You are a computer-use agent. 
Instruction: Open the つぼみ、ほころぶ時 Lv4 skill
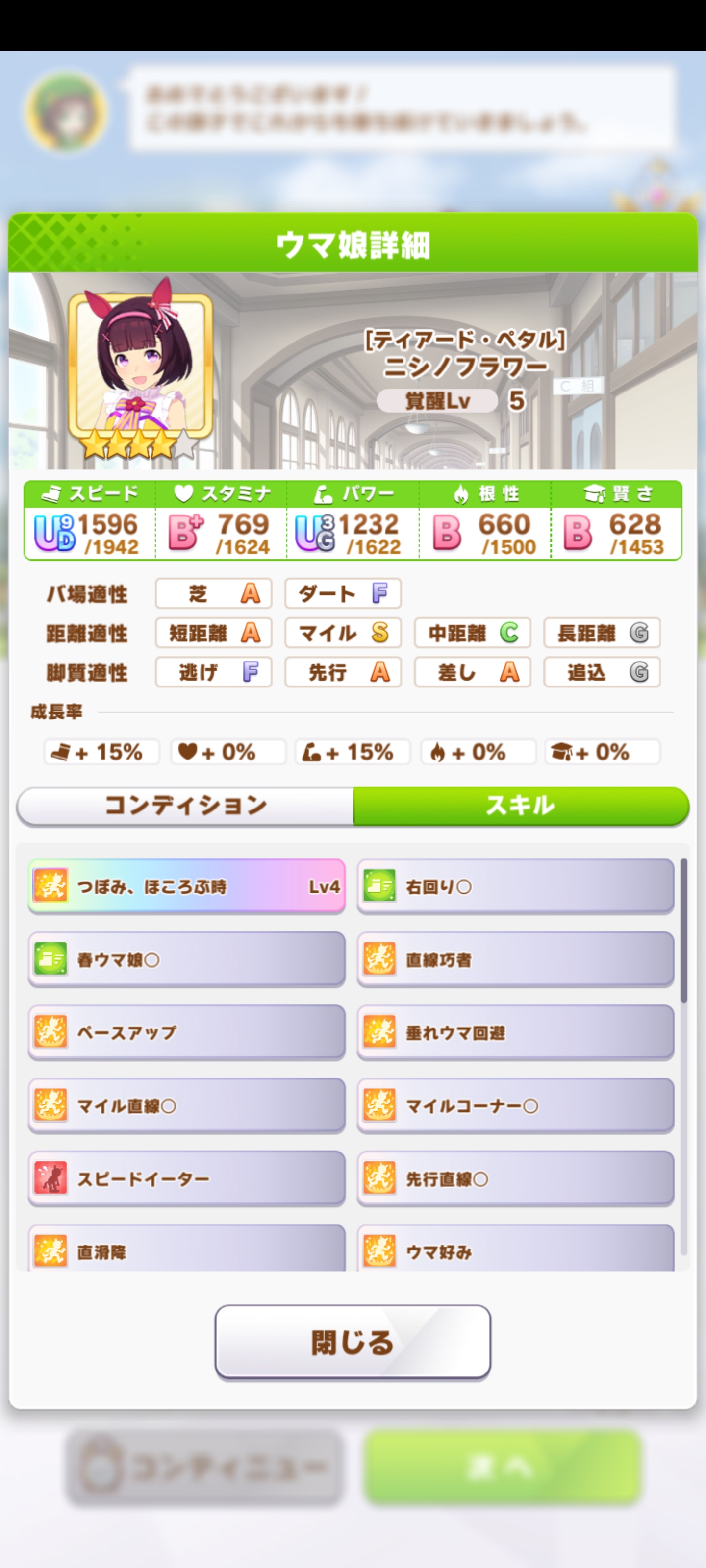click(x=186, y=886)
